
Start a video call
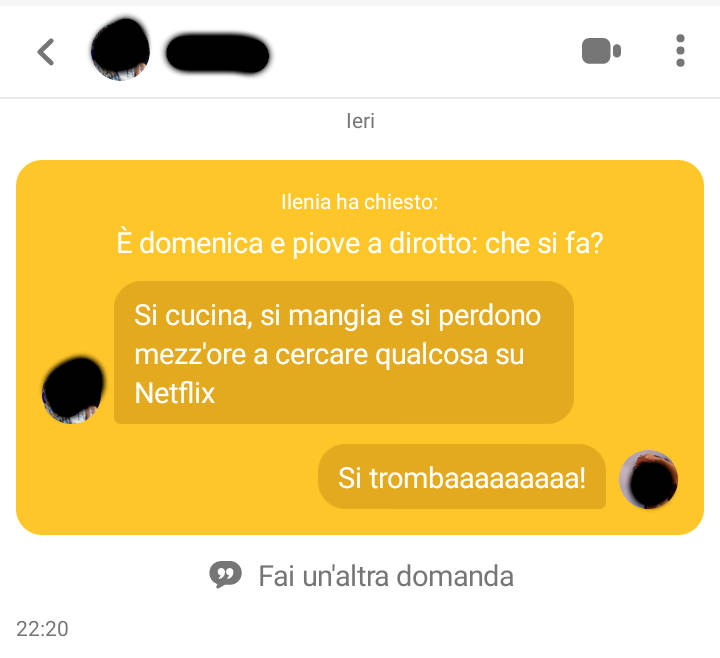click(601, 51)
